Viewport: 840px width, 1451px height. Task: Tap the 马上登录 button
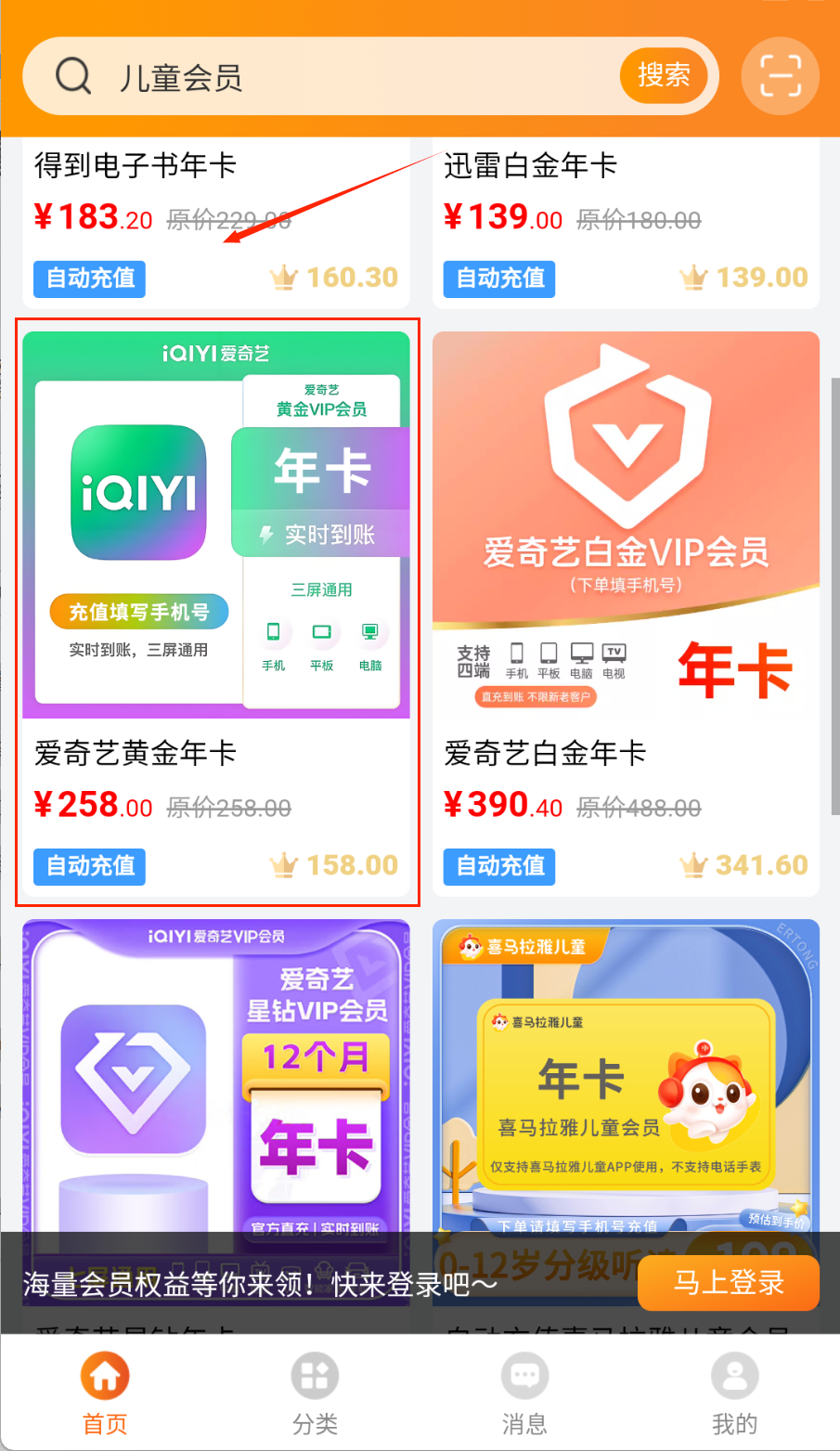tap(729, 1283)
